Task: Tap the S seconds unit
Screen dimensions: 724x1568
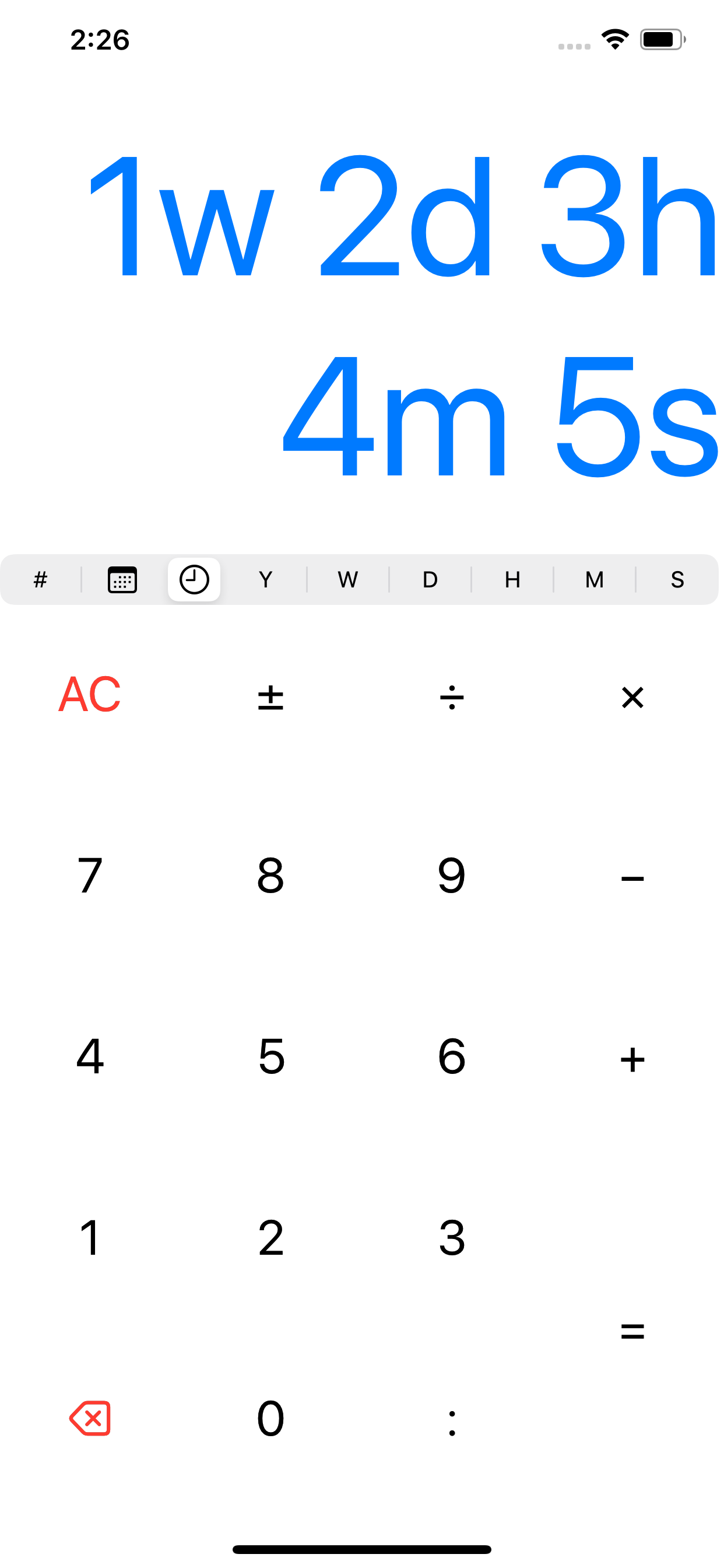Action: (x=677, y=579)
